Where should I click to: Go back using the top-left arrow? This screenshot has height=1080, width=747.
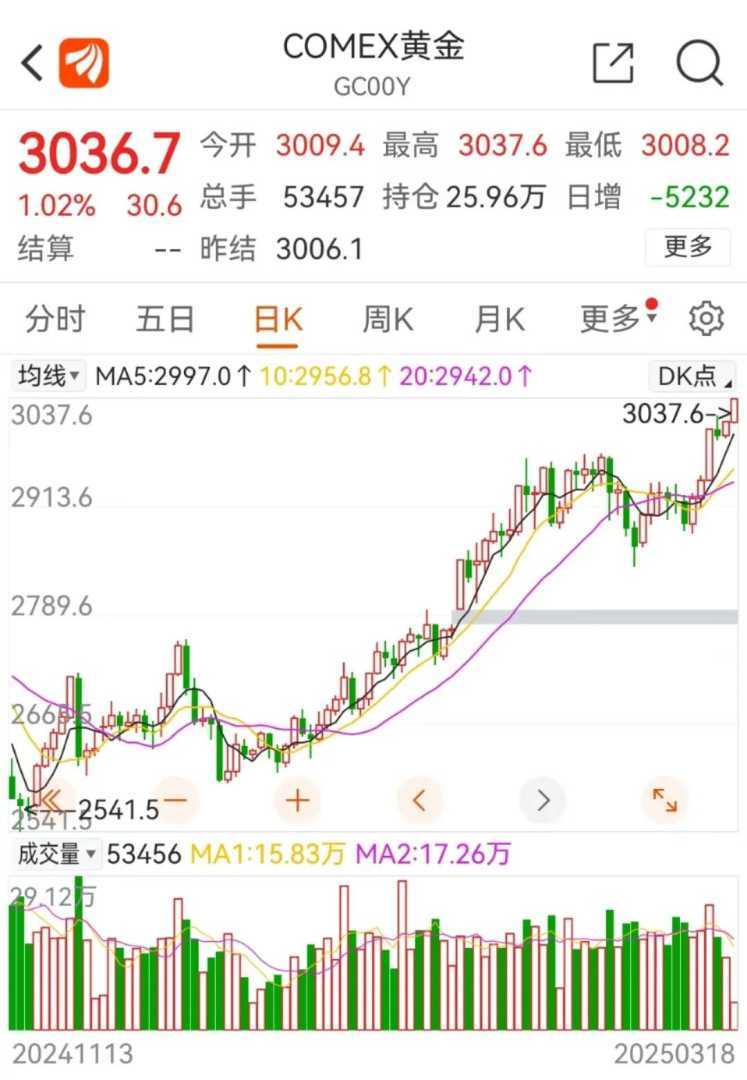point(33,63)
